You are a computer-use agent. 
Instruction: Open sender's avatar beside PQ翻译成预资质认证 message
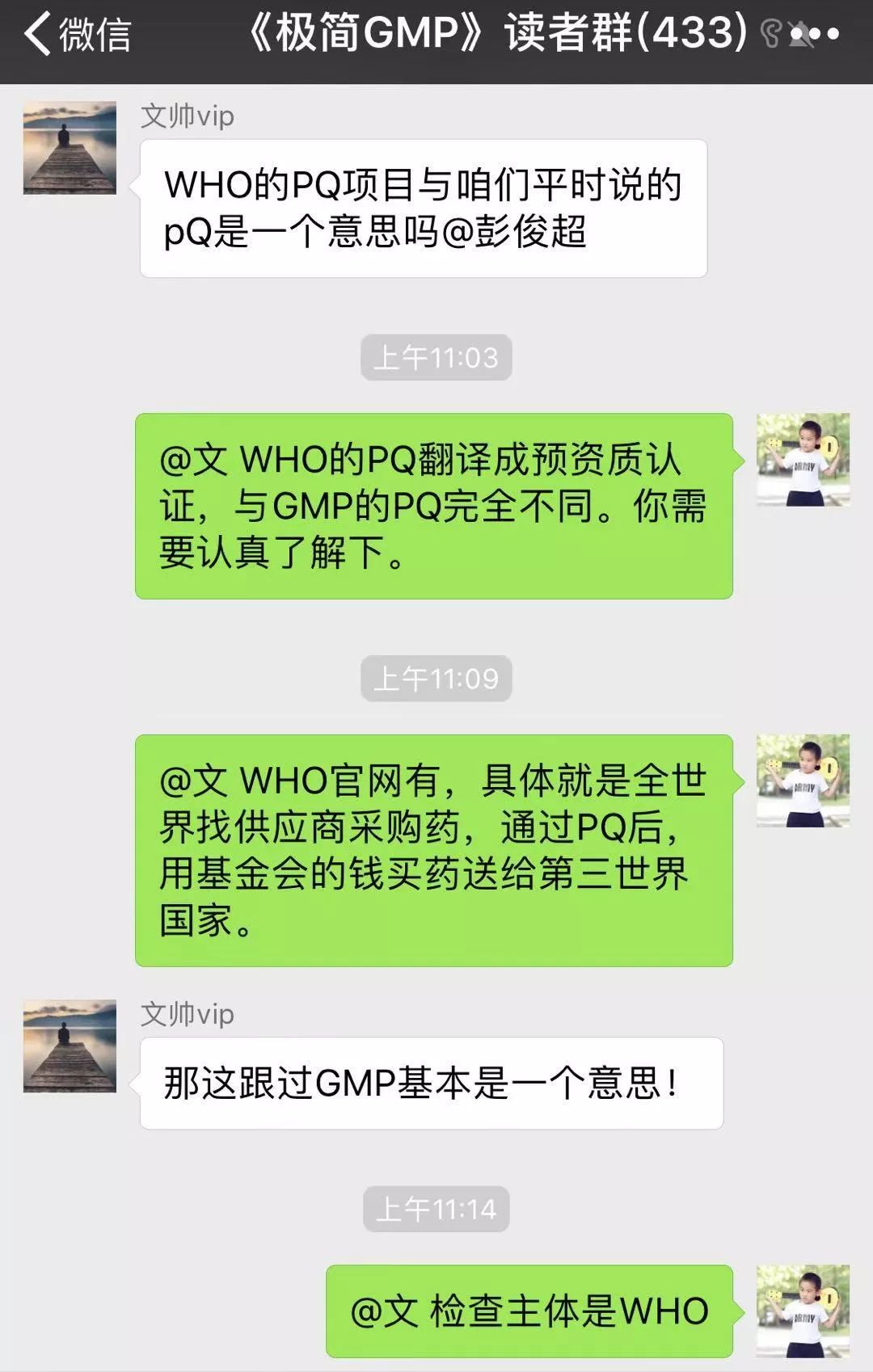802,460
